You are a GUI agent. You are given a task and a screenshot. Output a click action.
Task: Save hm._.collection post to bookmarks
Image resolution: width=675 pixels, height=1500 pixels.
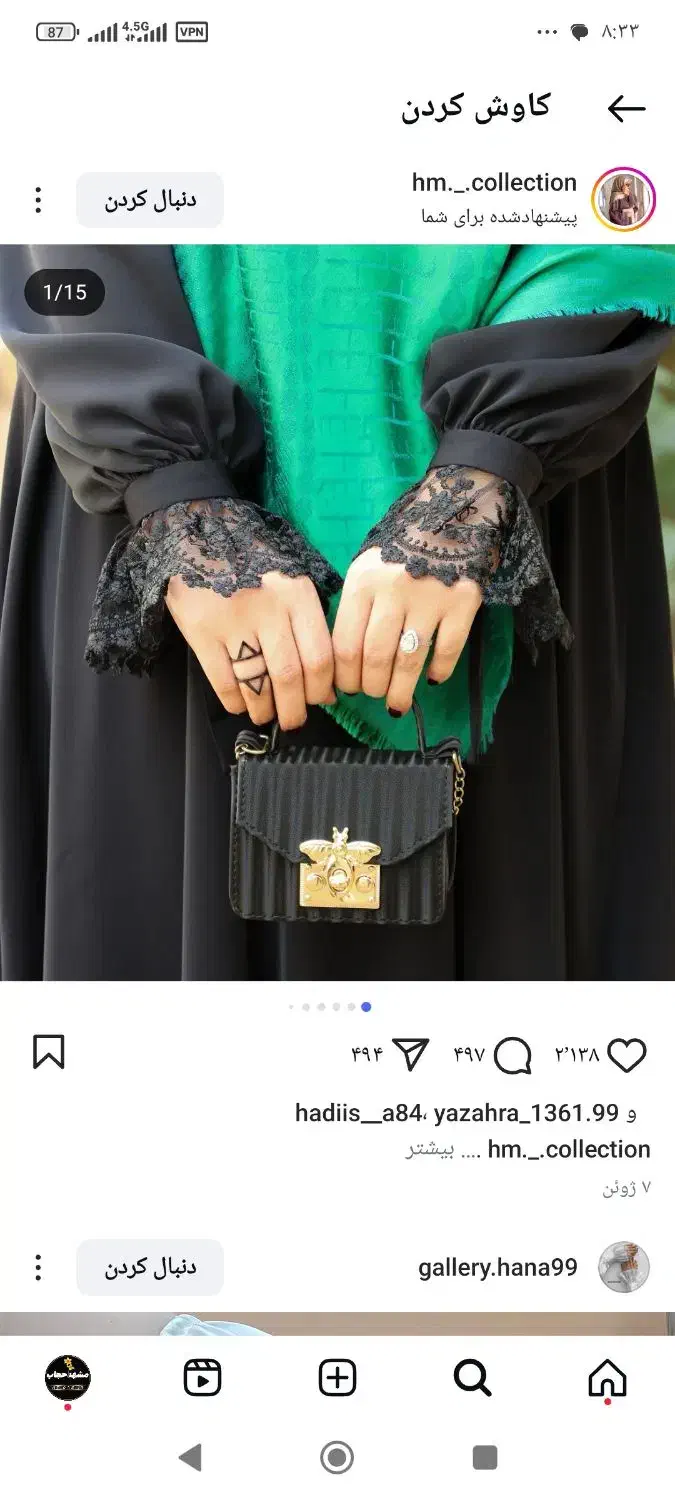click(x=49, y=1052)
